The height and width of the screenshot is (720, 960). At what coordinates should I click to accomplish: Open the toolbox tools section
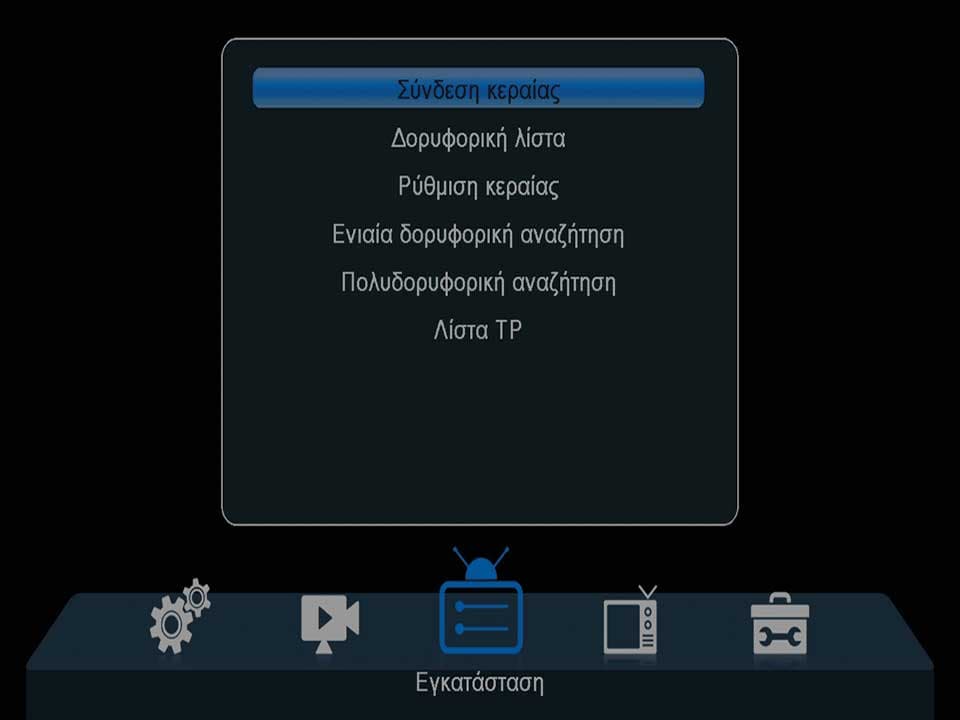pos(780,623)
